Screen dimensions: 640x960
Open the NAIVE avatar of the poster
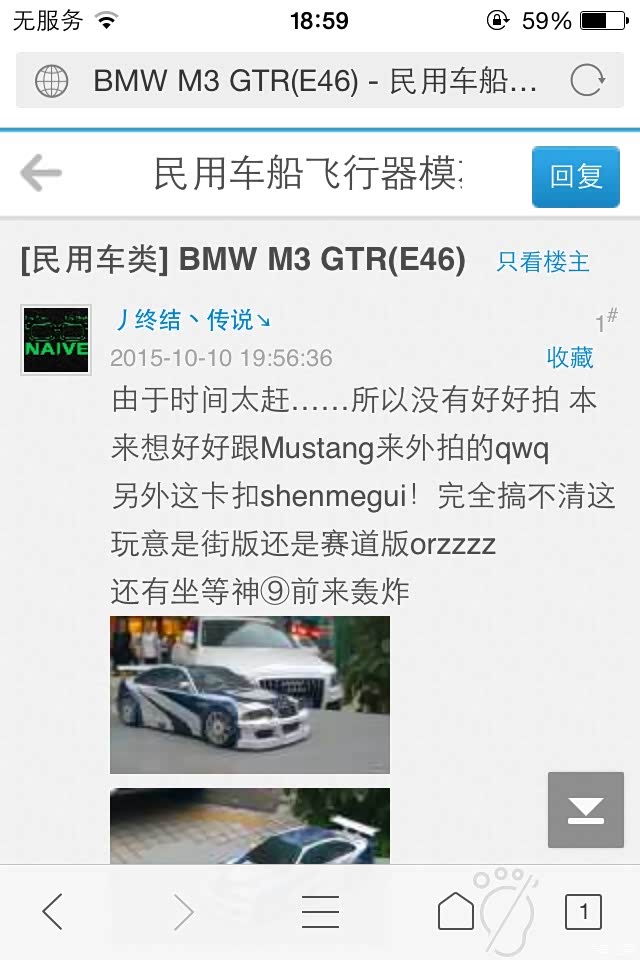point(56,340)
